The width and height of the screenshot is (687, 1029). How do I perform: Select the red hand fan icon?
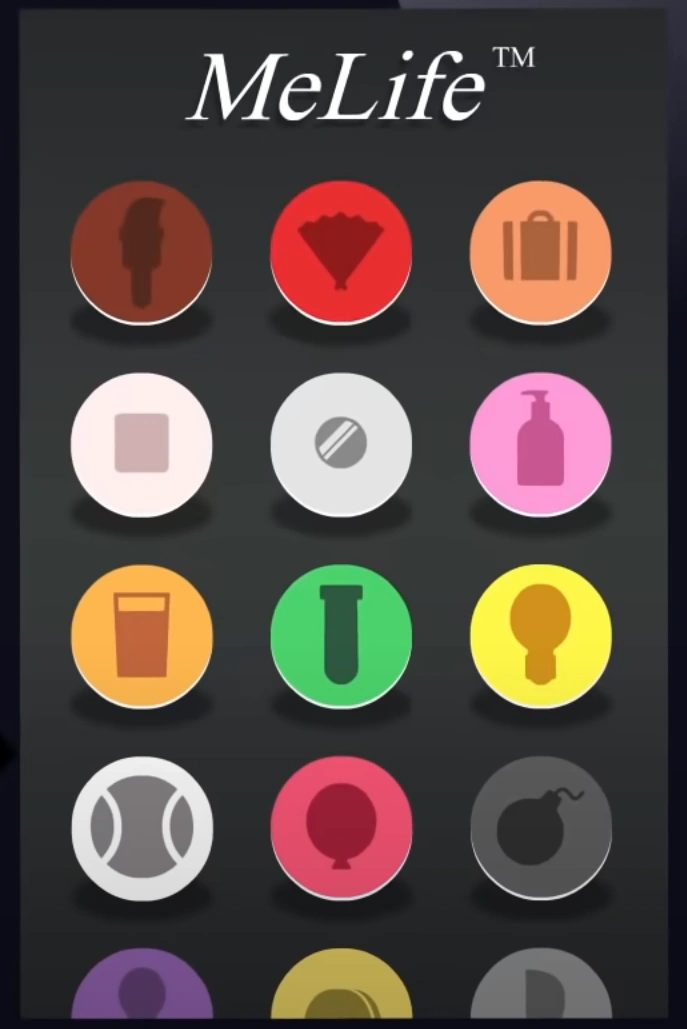tap(341, 252)
